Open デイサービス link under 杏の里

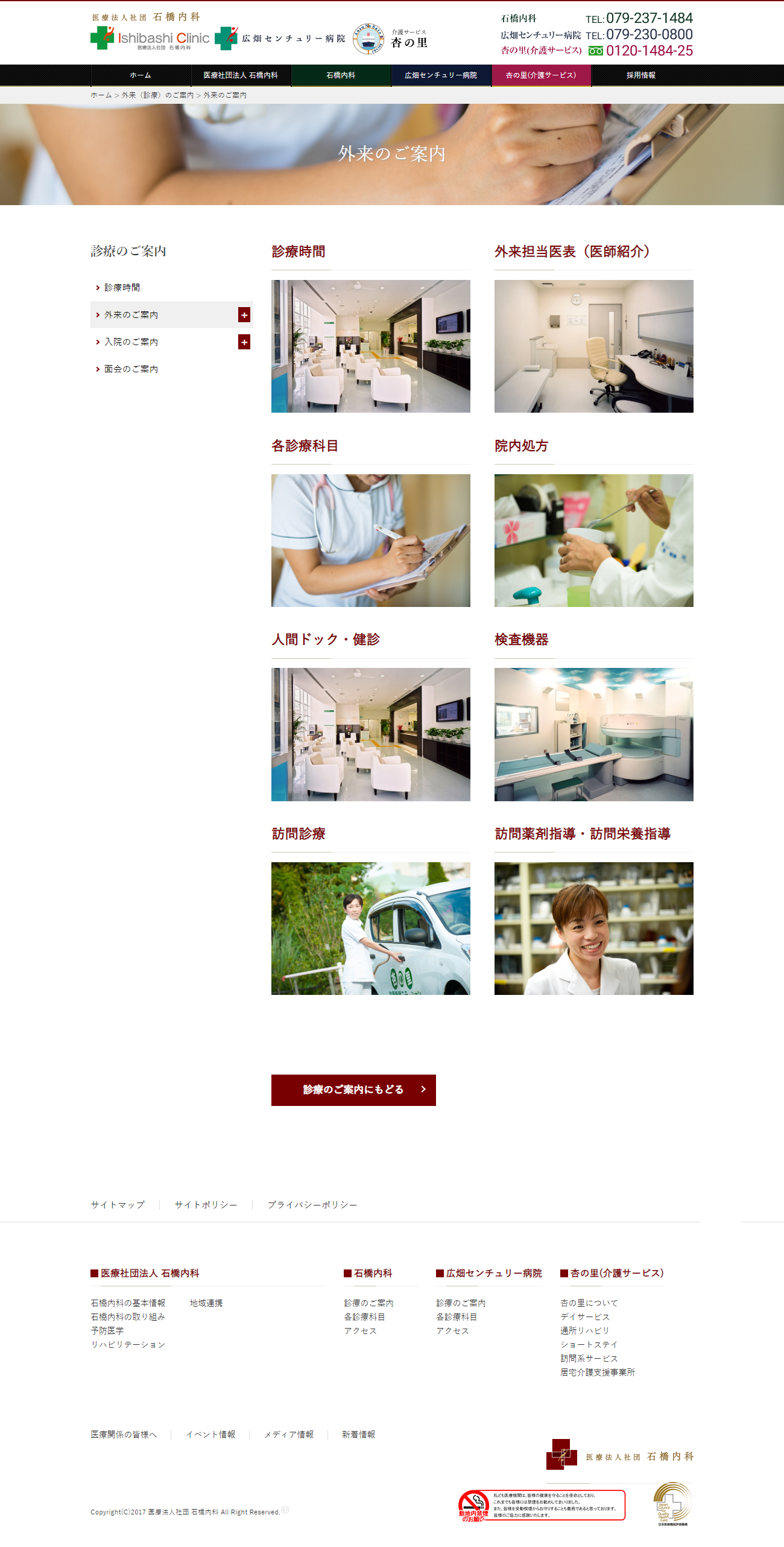click(585, 1317)
